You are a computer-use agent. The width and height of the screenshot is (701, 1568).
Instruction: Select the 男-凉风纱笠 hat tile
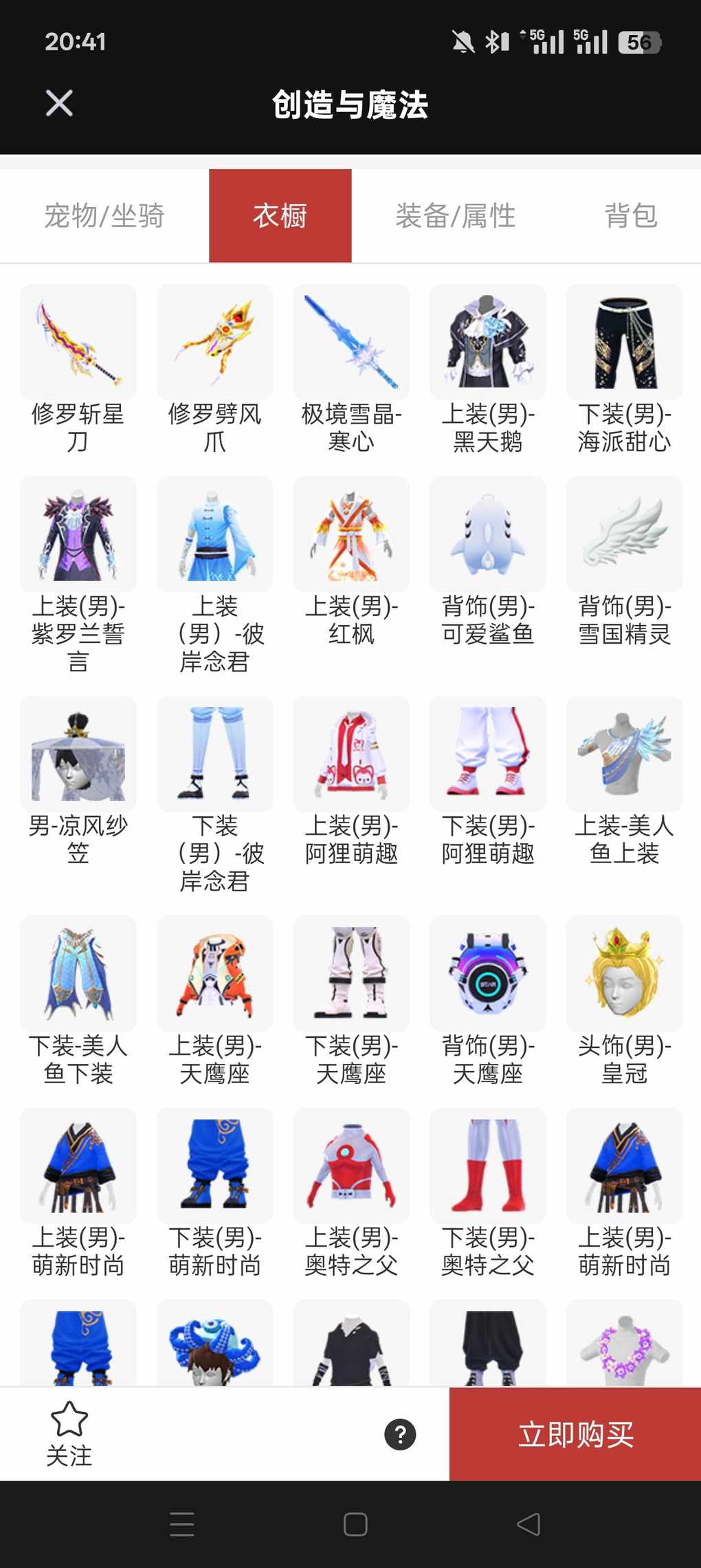point(78,754)
